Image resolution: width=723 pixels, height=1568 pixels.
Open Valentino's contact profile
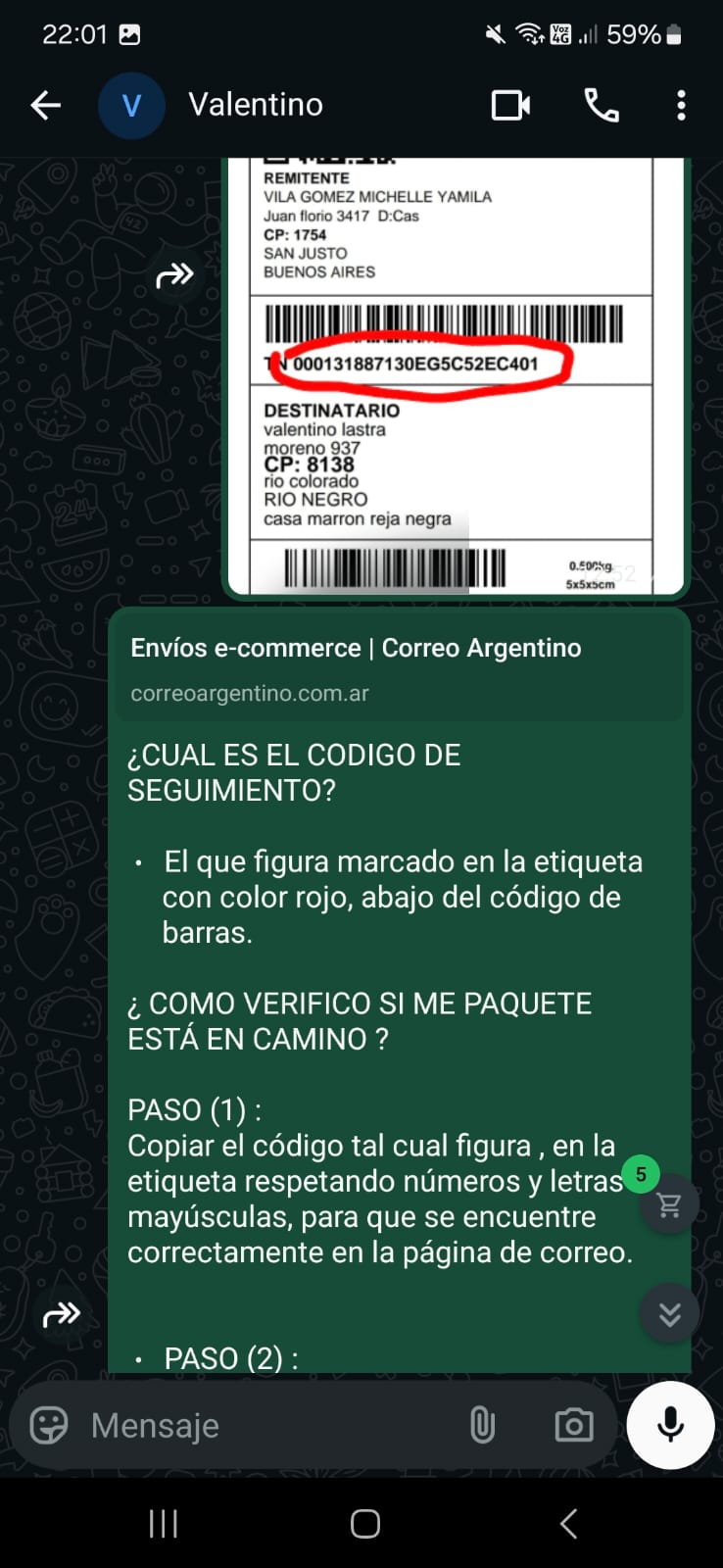pyautogui.click(x=255, y=105)
